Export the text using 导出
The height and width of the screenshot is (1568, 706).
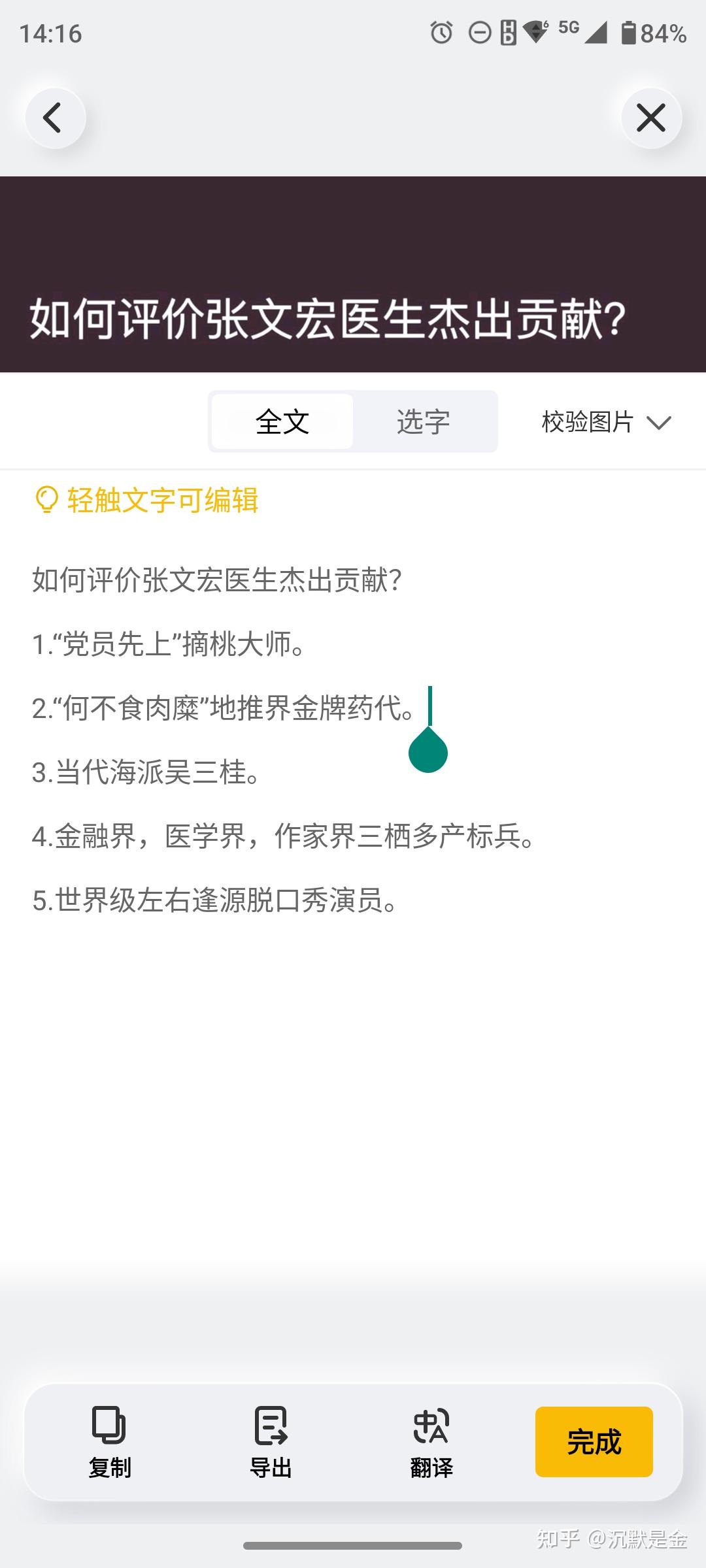tap(271, 1443)
